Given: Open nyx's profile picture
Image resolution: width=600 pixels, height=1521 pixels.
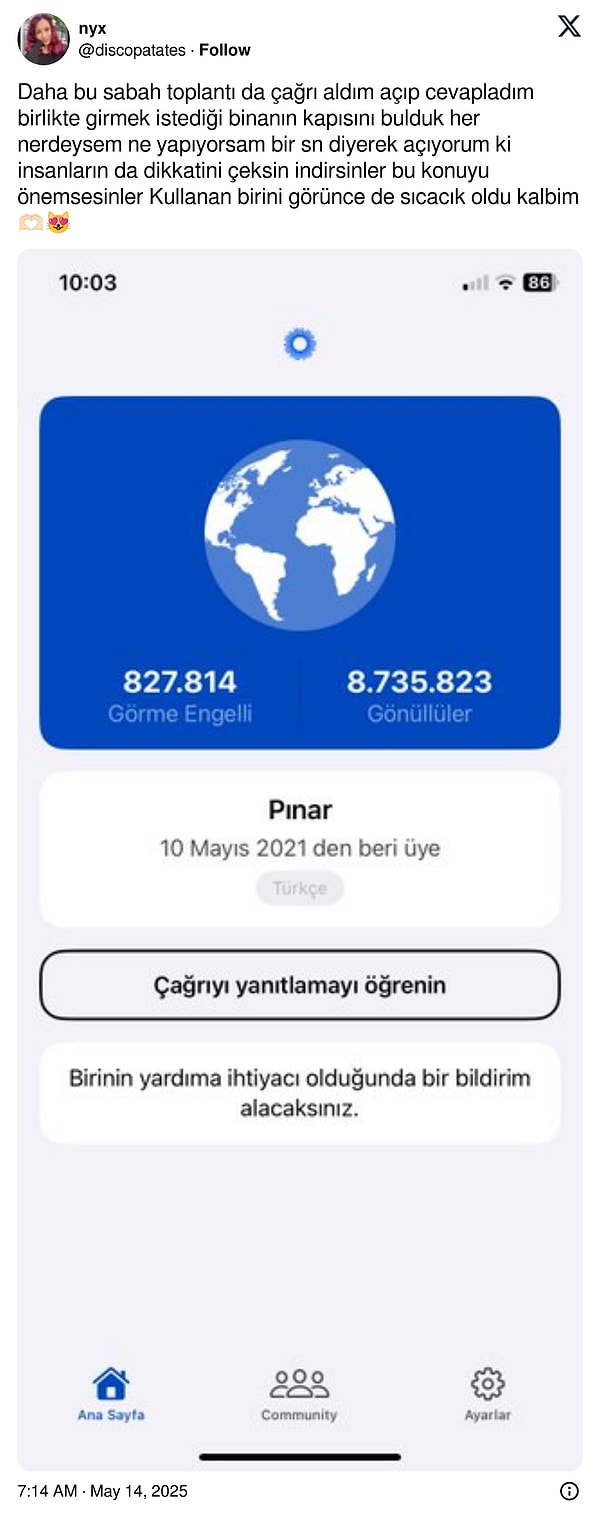Looking at the screenshot, I should [x=44, y=39].
